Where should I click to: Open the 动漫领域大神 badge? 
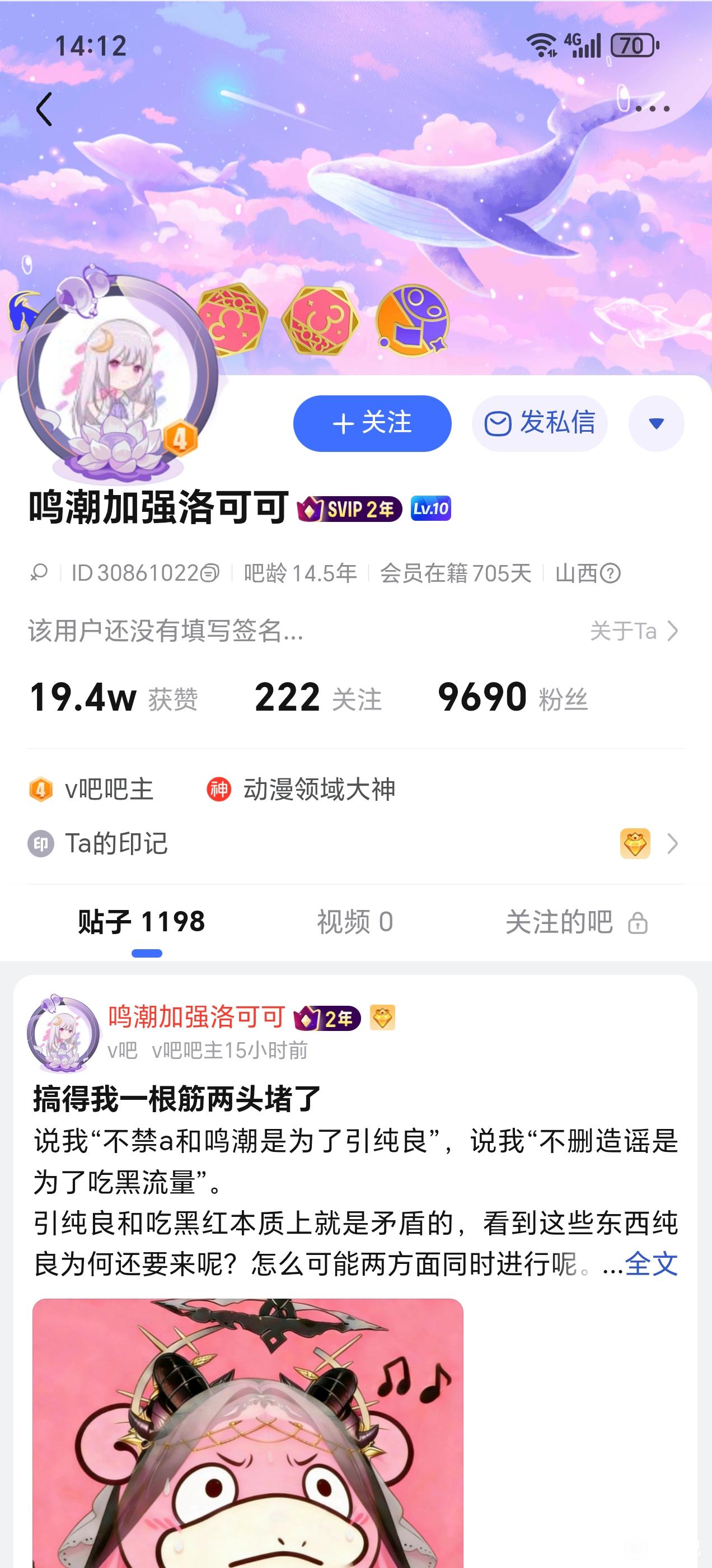pyautogui.click(x=302, y=790)
